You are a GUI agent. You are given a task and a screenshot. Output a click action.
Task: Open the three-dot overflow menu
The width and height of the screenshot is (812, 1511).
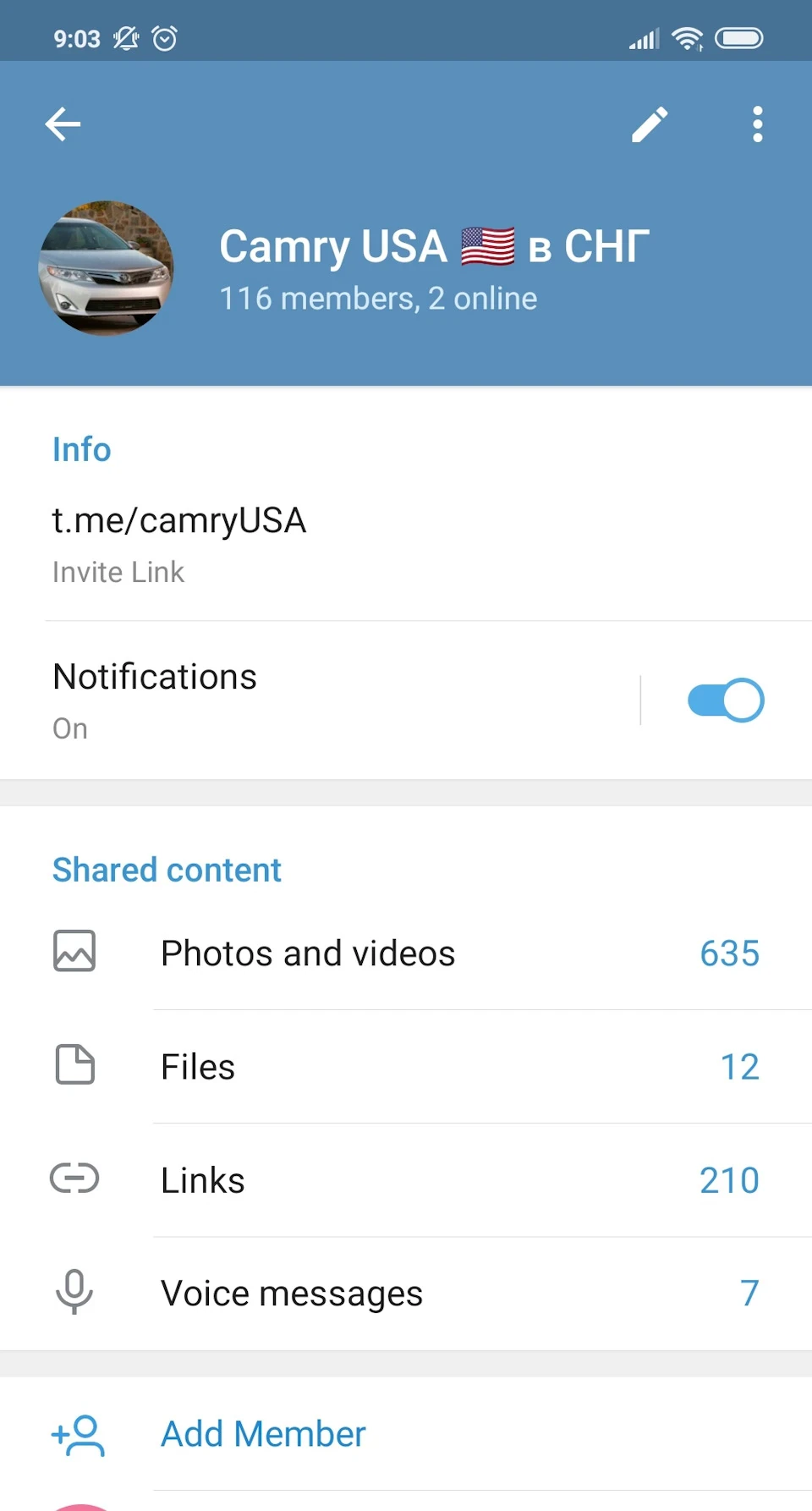click(758, 124)
